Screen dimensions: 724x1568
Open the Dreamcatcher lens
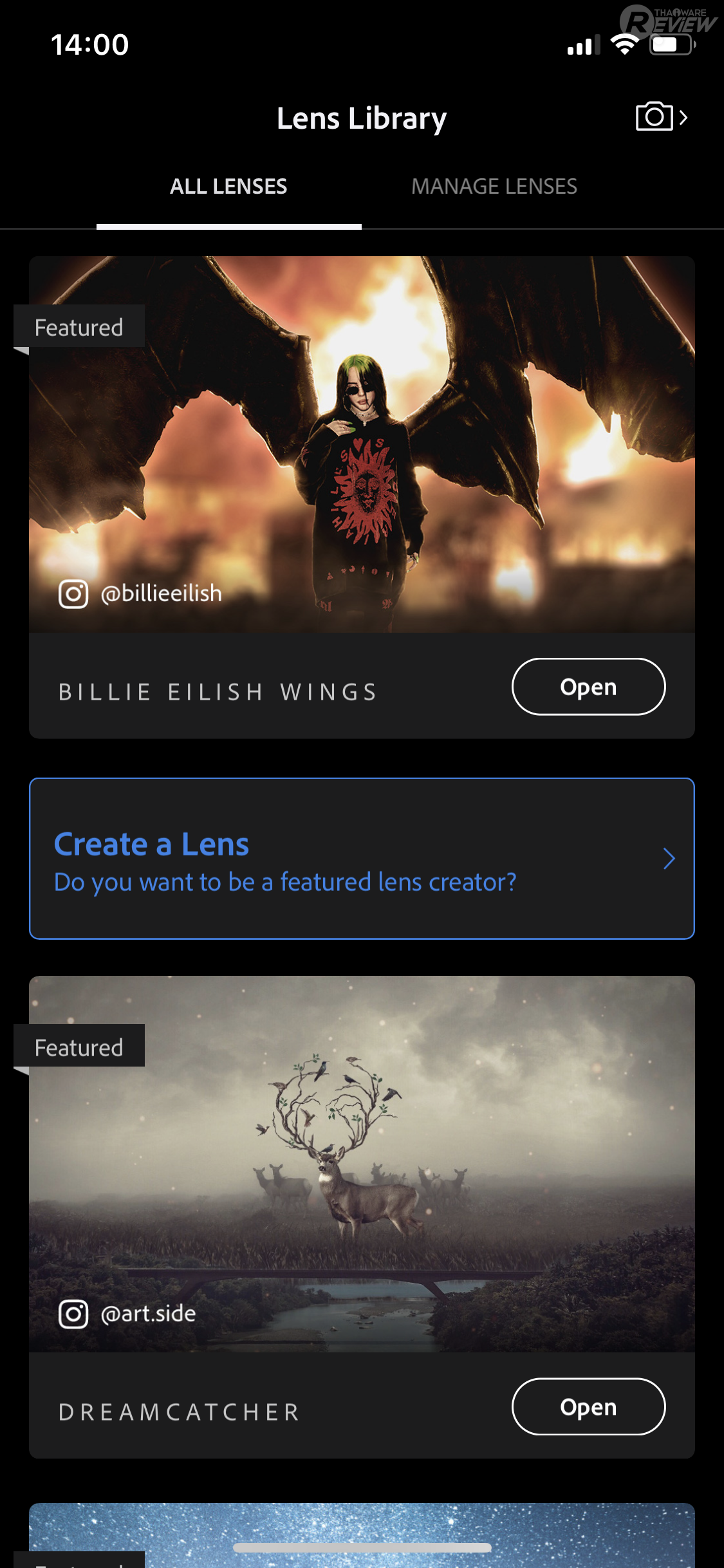click(588, 1406)
